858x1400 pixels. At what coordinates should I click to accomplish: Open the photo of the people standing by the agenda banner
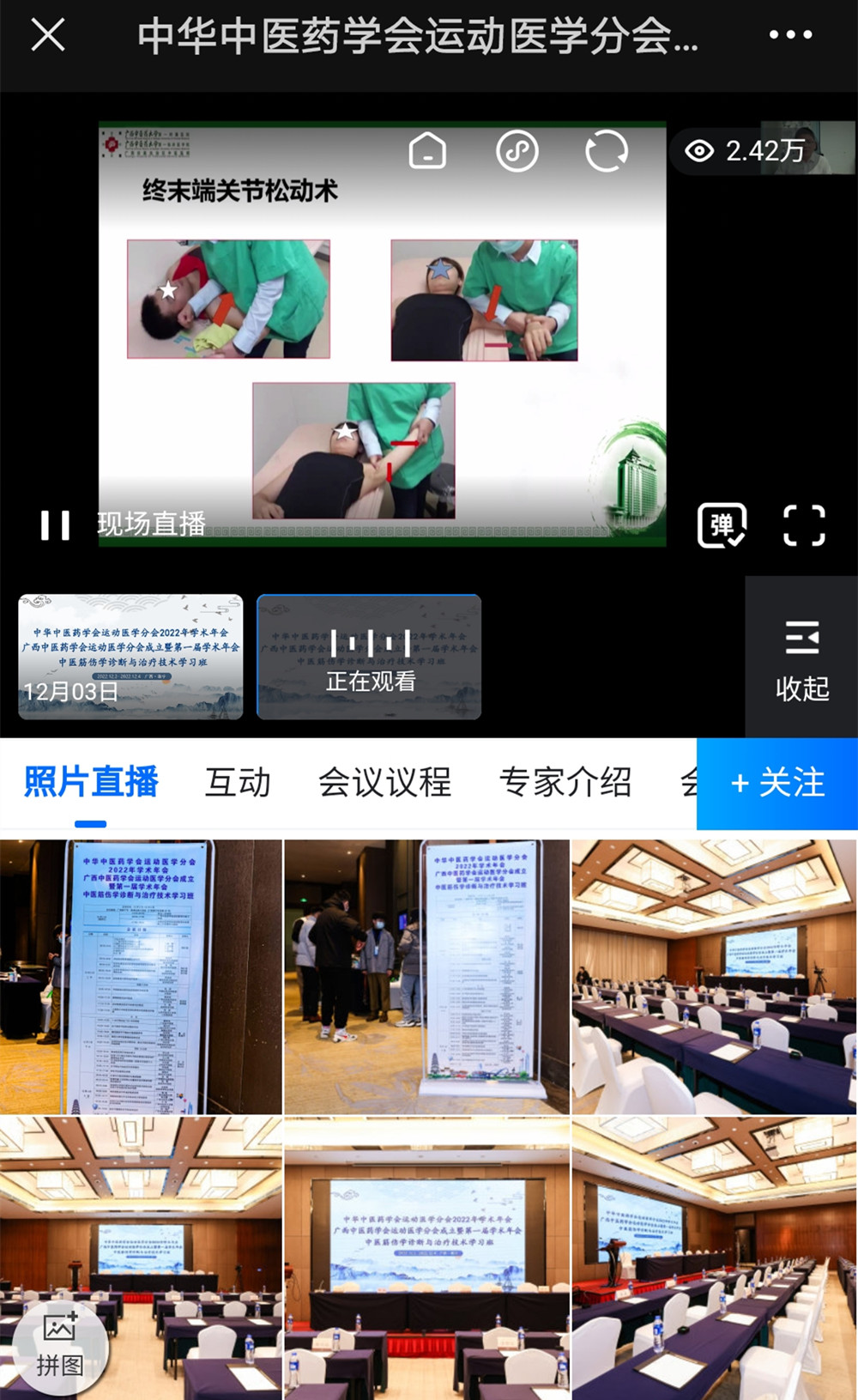[x=426, y=977]
